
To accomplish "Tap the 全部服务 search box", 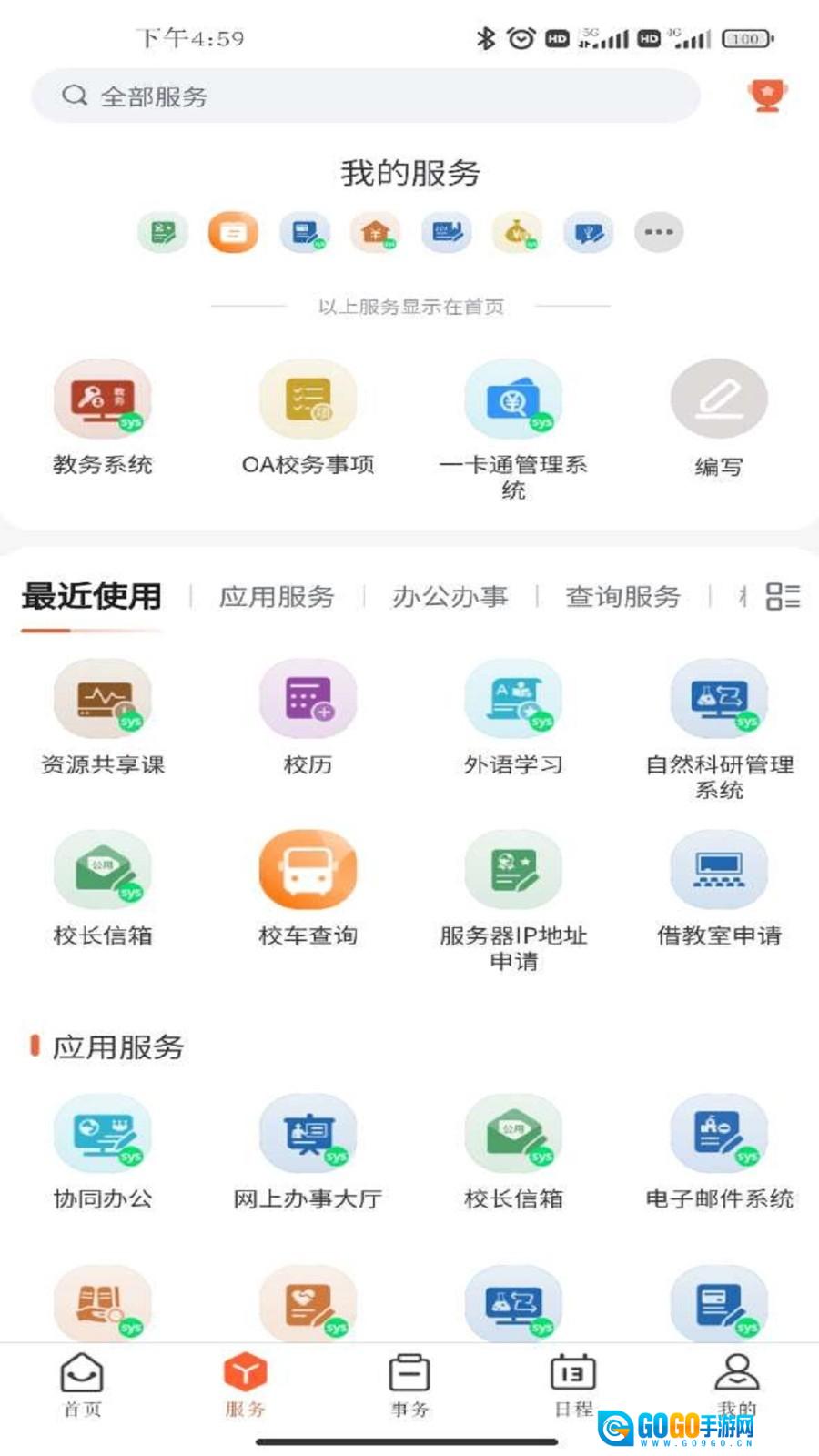I will (x=364, y=96).
